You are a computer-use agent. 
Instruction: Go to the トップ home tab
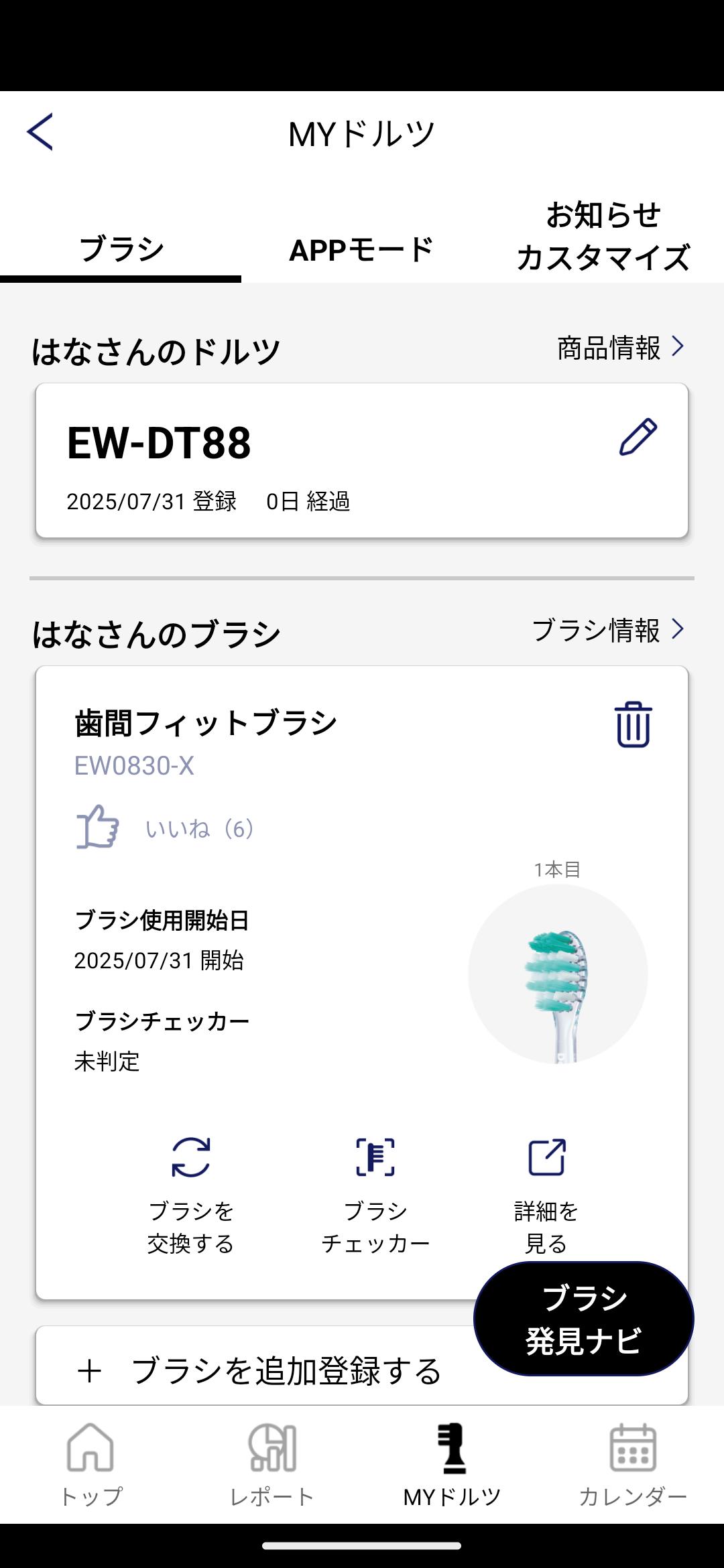pyautogui.click(x=90, y=1465)
